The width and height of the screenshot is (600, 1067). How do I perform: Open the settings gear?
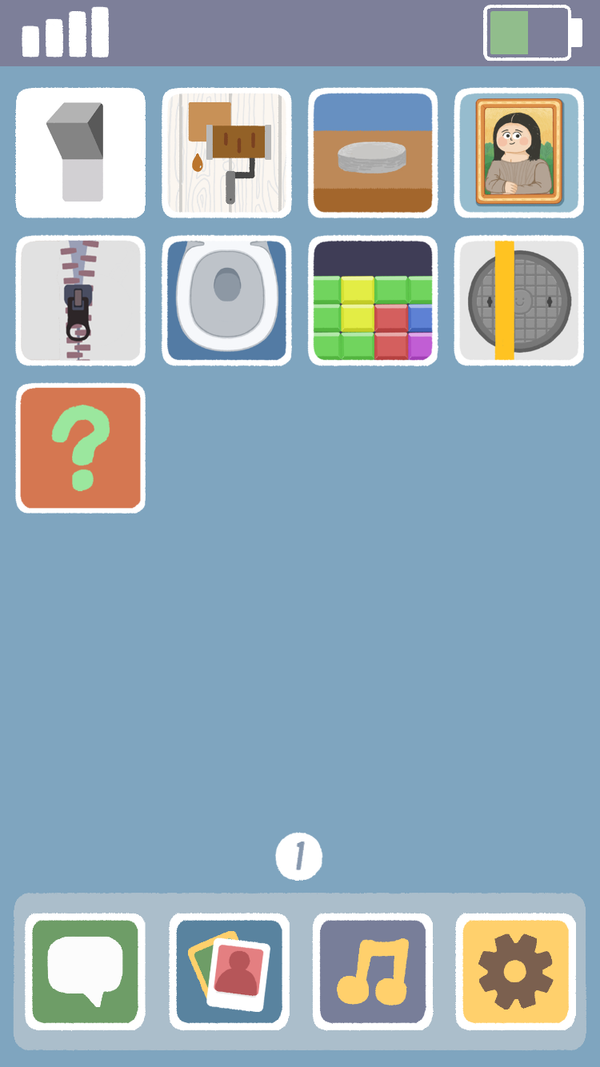[x=516, y=972]
